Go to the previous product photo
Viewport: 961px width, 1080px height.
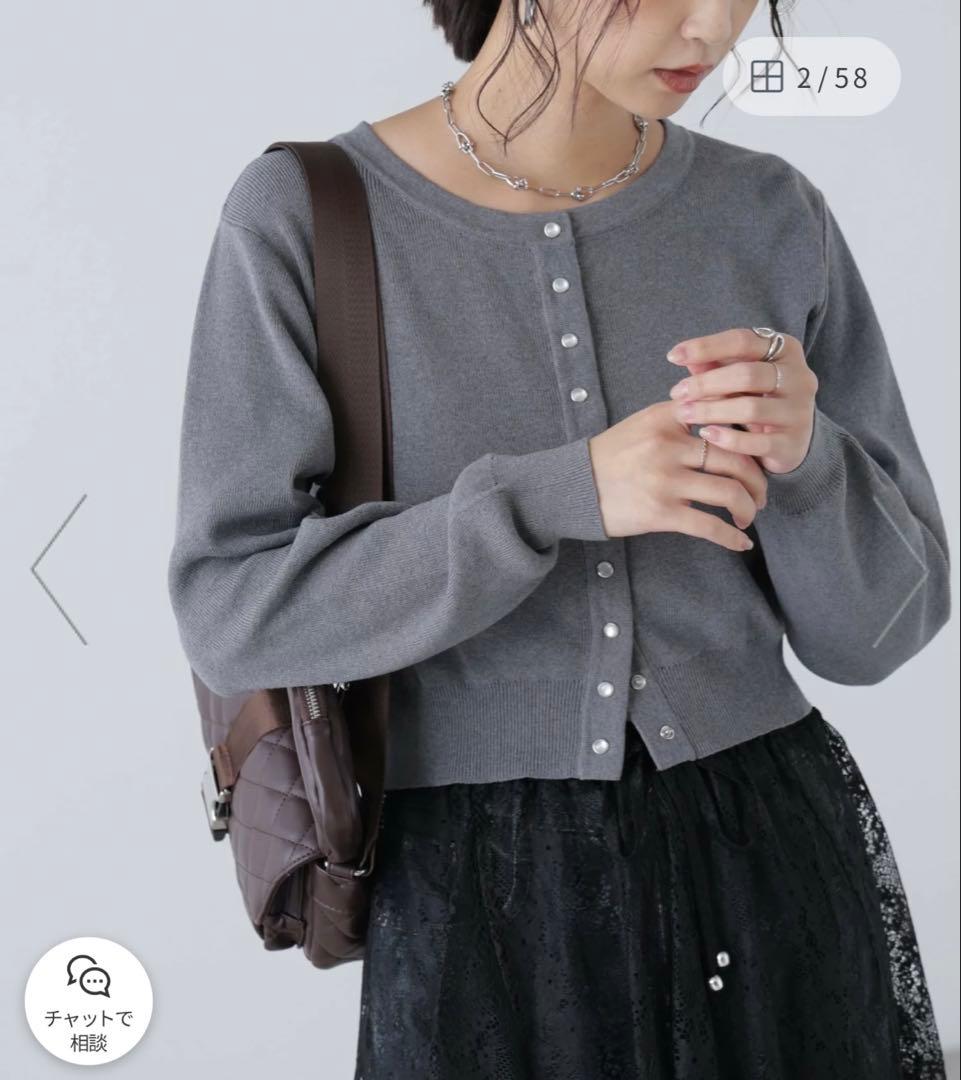pos(60,569)
